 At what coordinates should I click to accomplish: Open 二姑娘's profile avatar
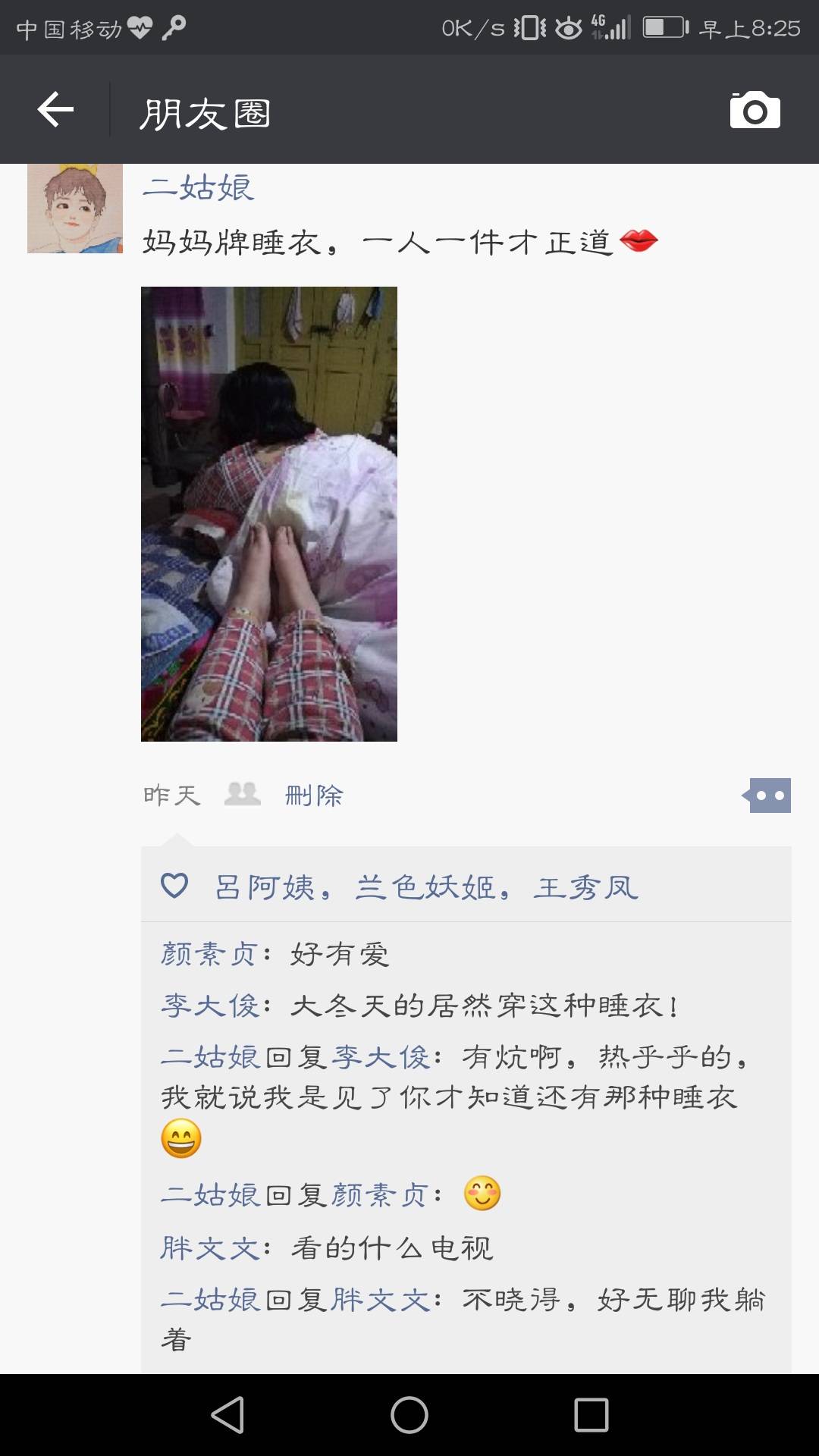pos(75,208)
